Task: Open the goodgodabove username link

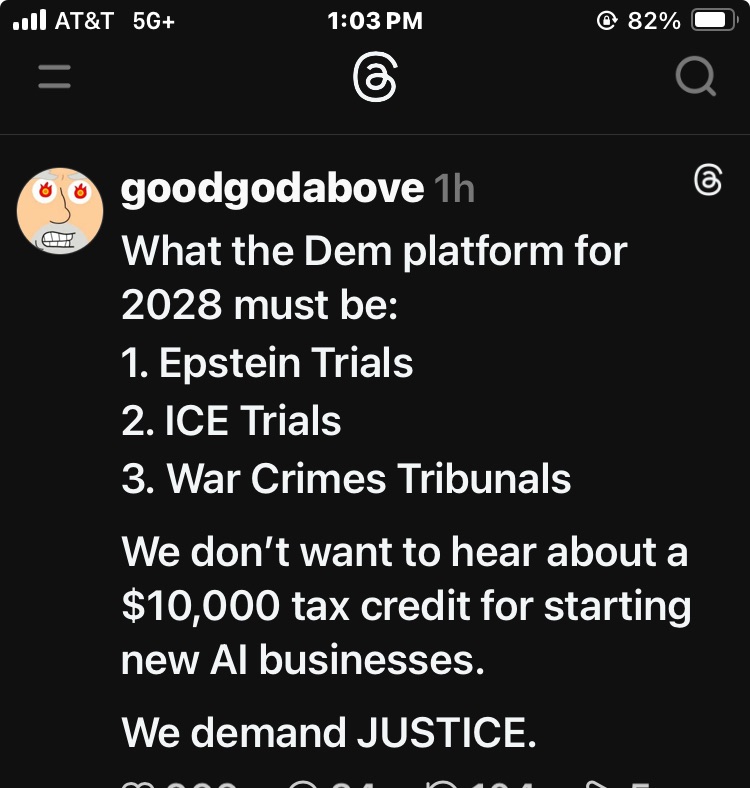Action: pyautogui.click(x=272, y=189)
